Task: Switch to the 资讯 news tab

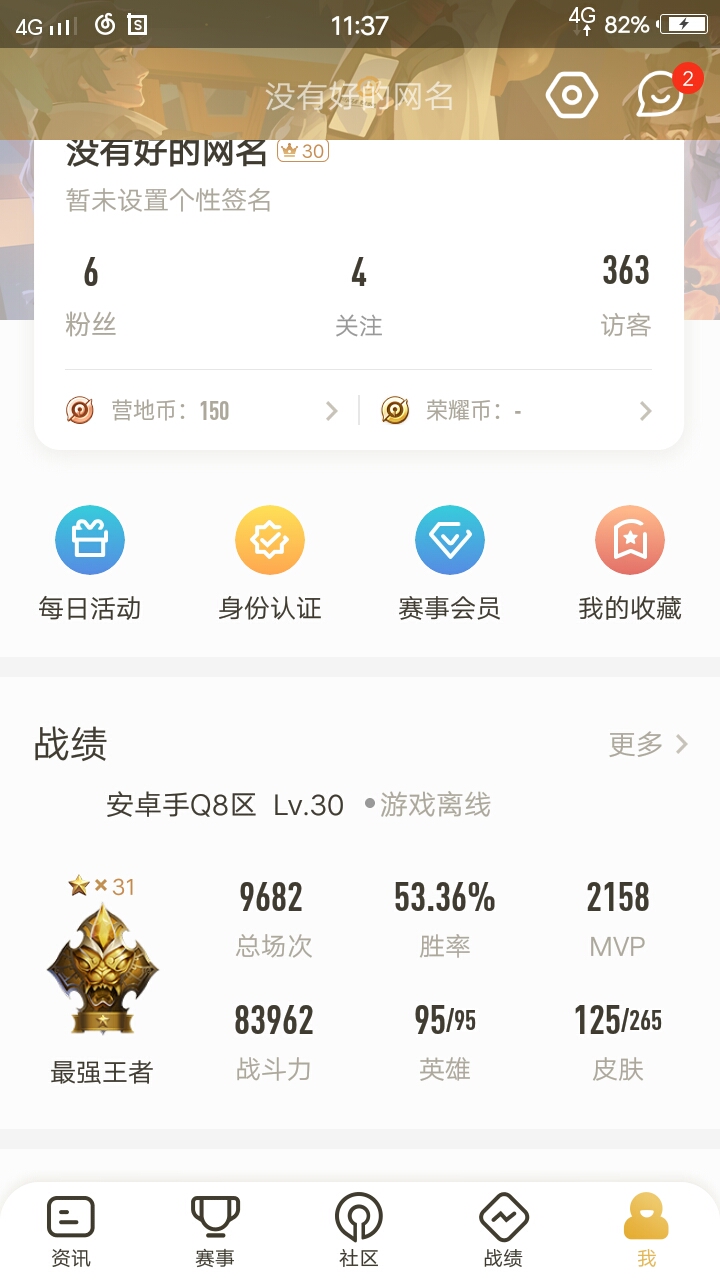Action: pyautogui.click(x=71, y=1231)
